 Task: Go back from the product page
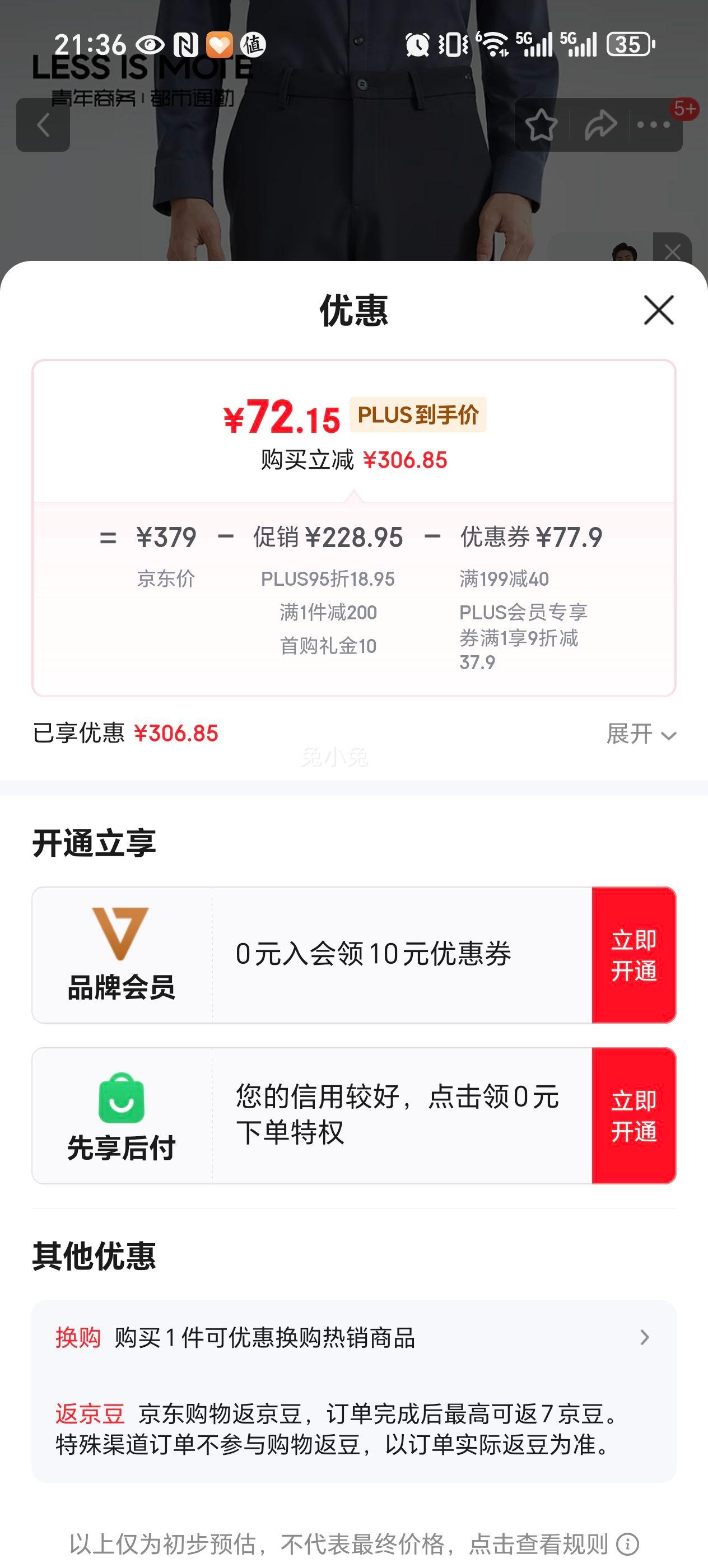pyautogui.click(x=43, y=125)
